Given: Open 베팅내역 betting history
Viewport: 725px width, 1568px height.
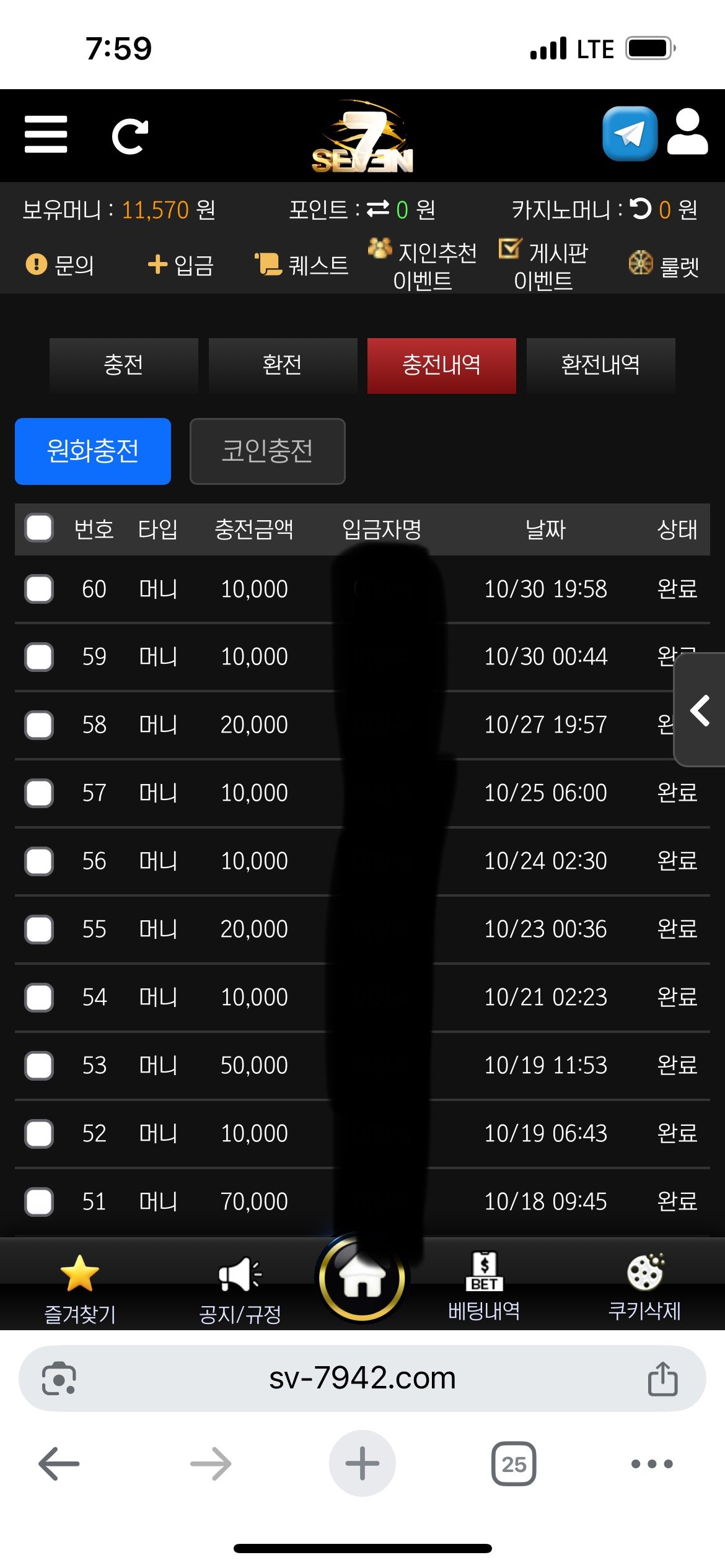Looking at the screenshot, I should [484, 1287].
